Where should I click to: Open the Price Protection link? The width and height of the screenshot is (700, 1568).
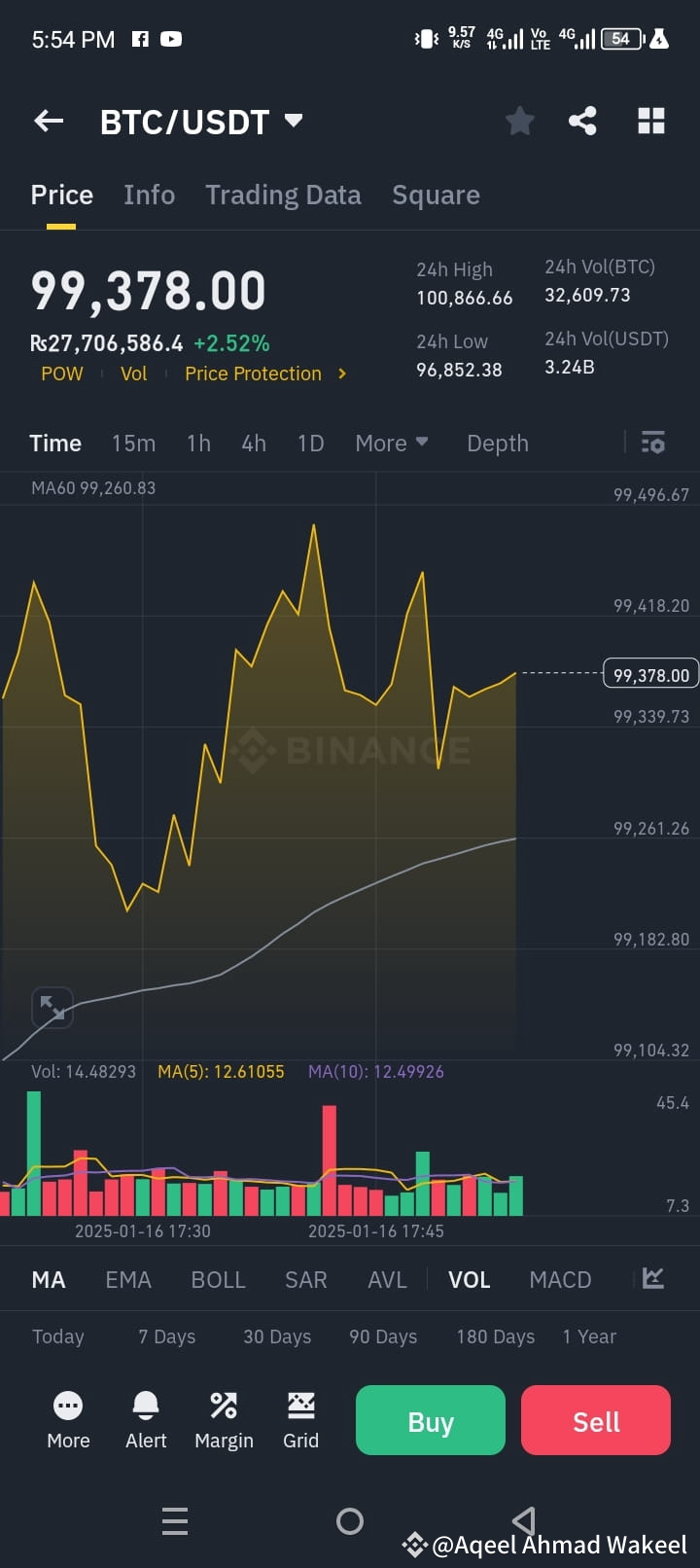254,374
